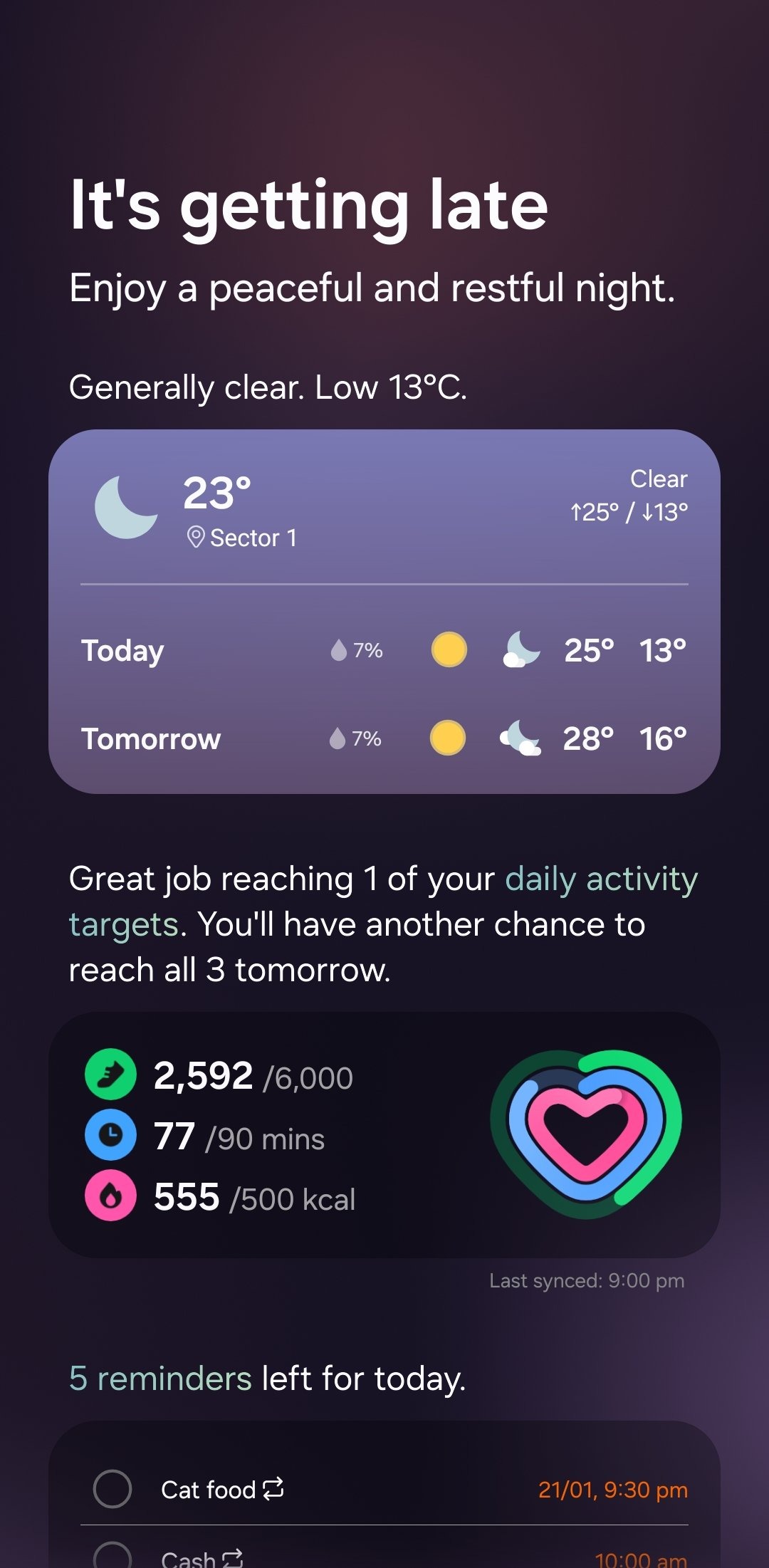Image resolution: width=769 pixels, height=1568 pixels.
Task: Follow the daily activity targets link
Action: 600,880
